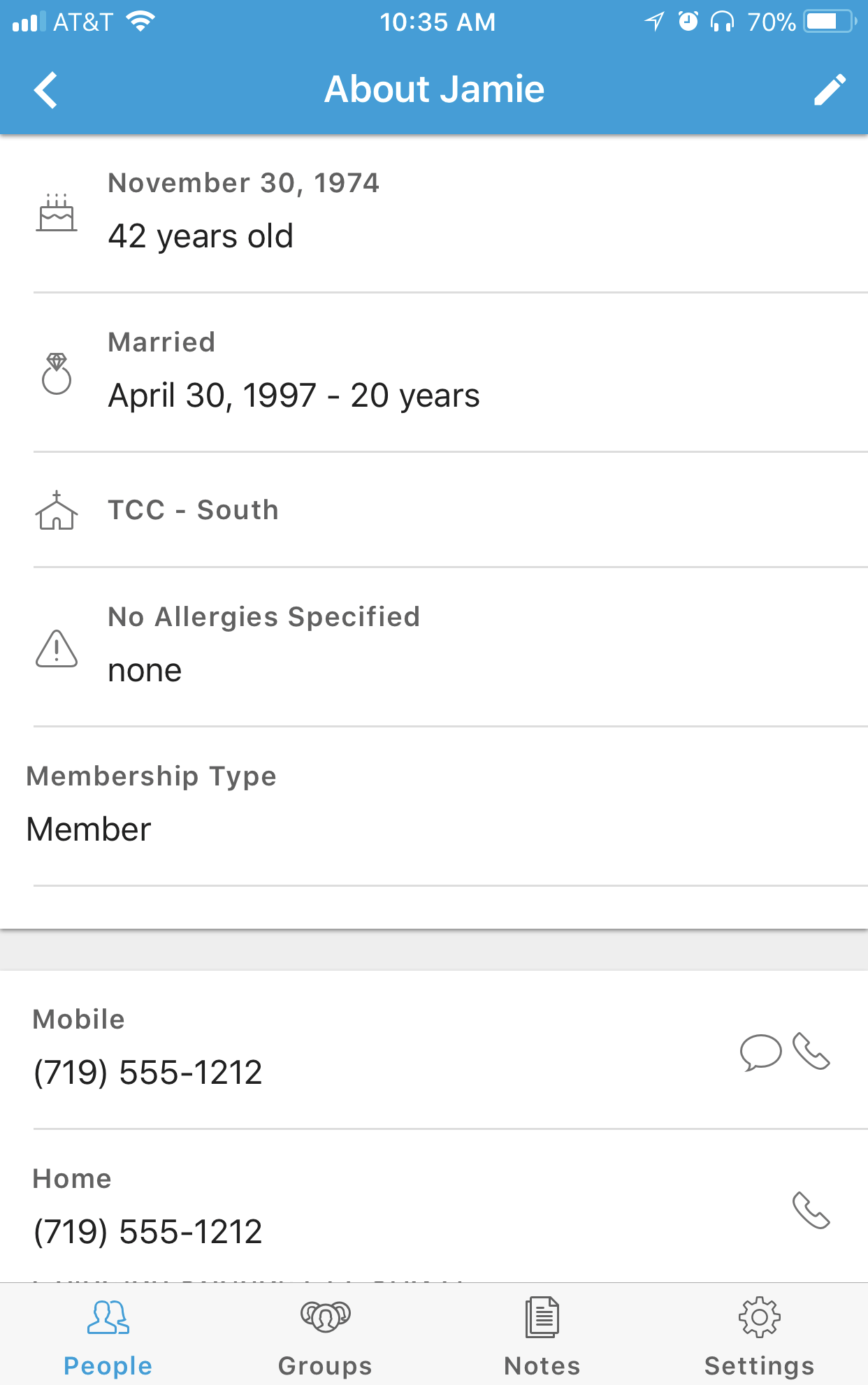Image resolution: width=868 pixels, height=1385 pixels.
Task: Tap the People icon in the tab bar
Action: pyautogui.click(x=108, y=1315)
